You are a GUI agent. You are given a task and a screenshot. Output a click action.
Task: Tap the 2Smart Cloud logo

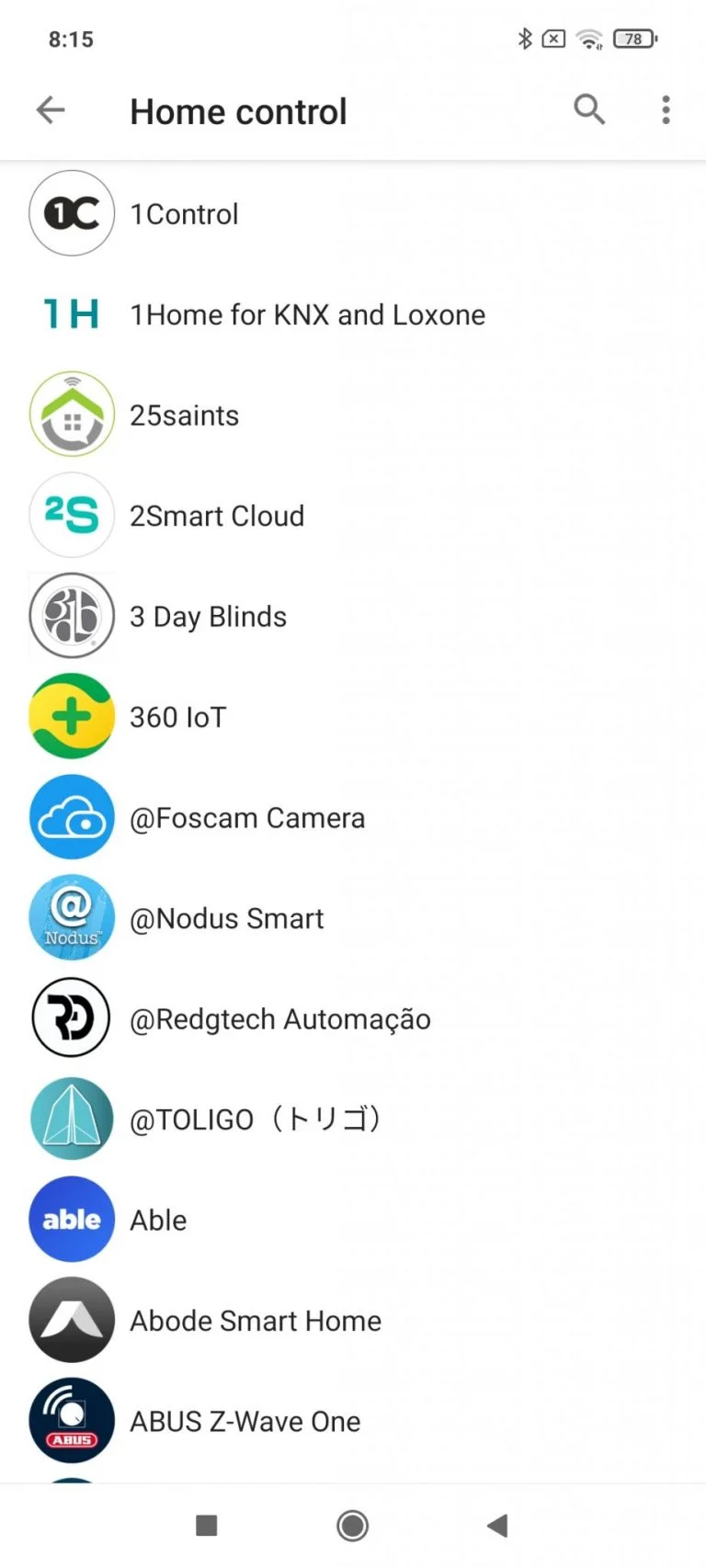click(72, 516)
